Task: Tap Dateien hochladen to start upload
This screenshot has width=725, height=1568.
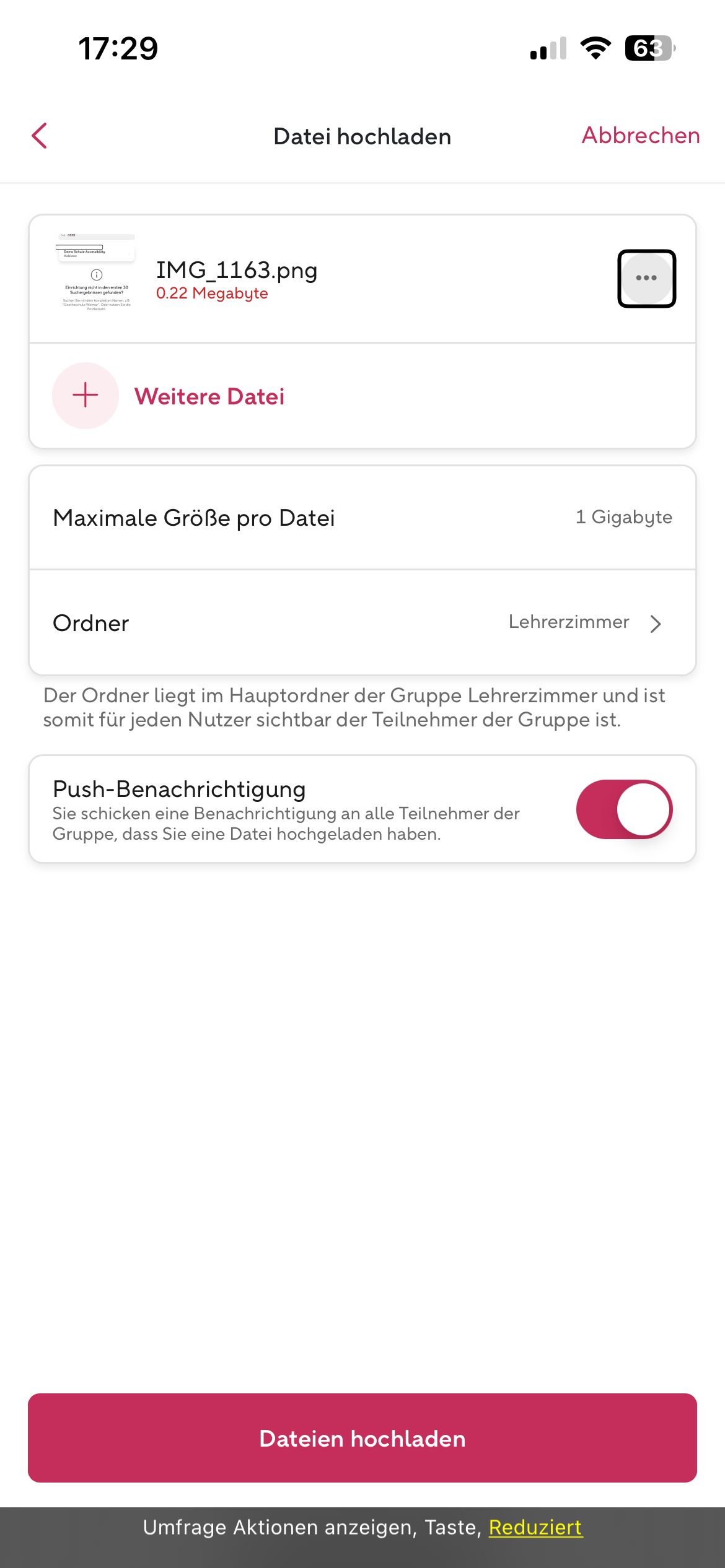Action: [362, 1438]
